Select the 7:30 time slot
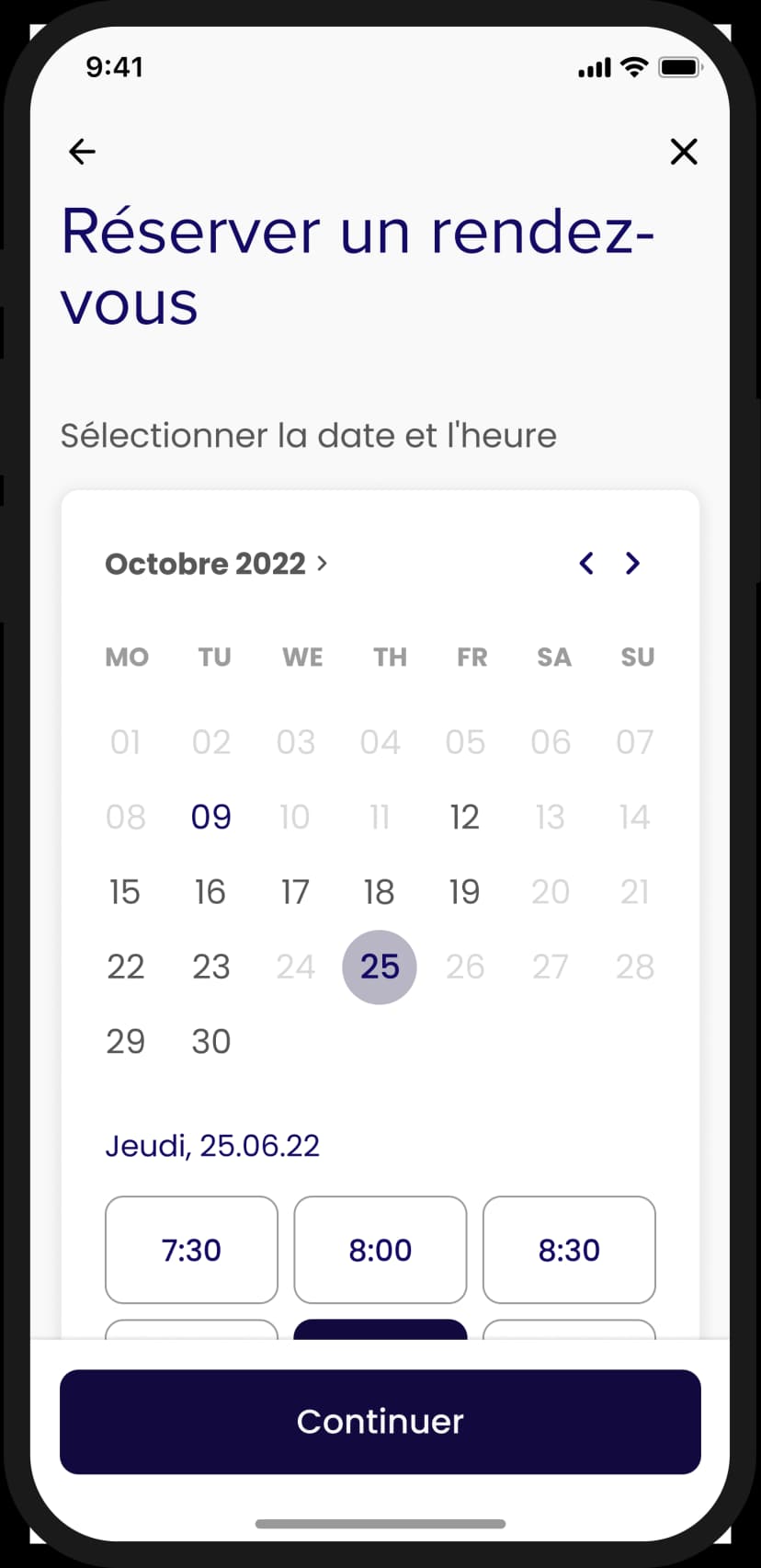761x1568 pixels. pyautogui.click(x=191, y=1250)
